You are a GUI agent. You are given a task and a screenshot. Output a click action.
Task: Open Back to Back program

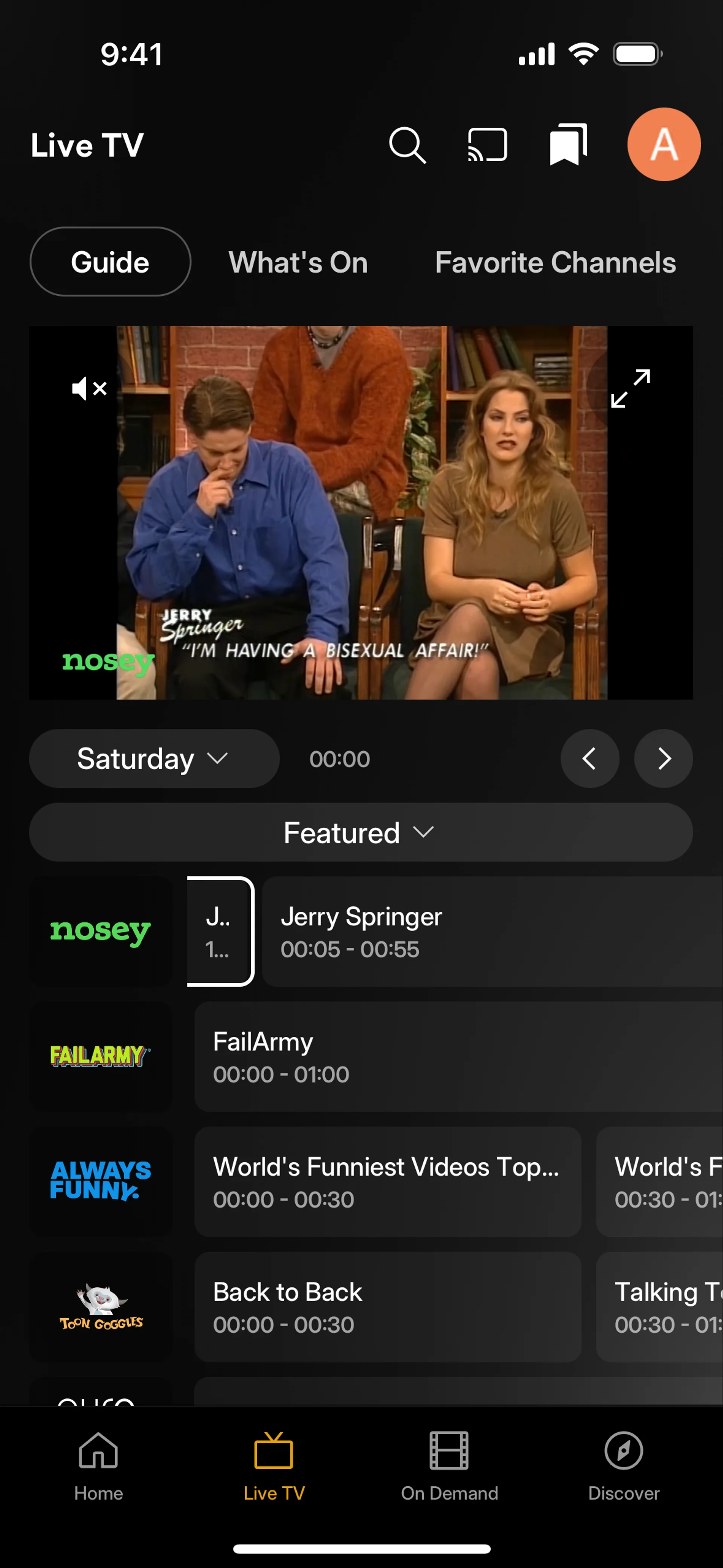387,1307
